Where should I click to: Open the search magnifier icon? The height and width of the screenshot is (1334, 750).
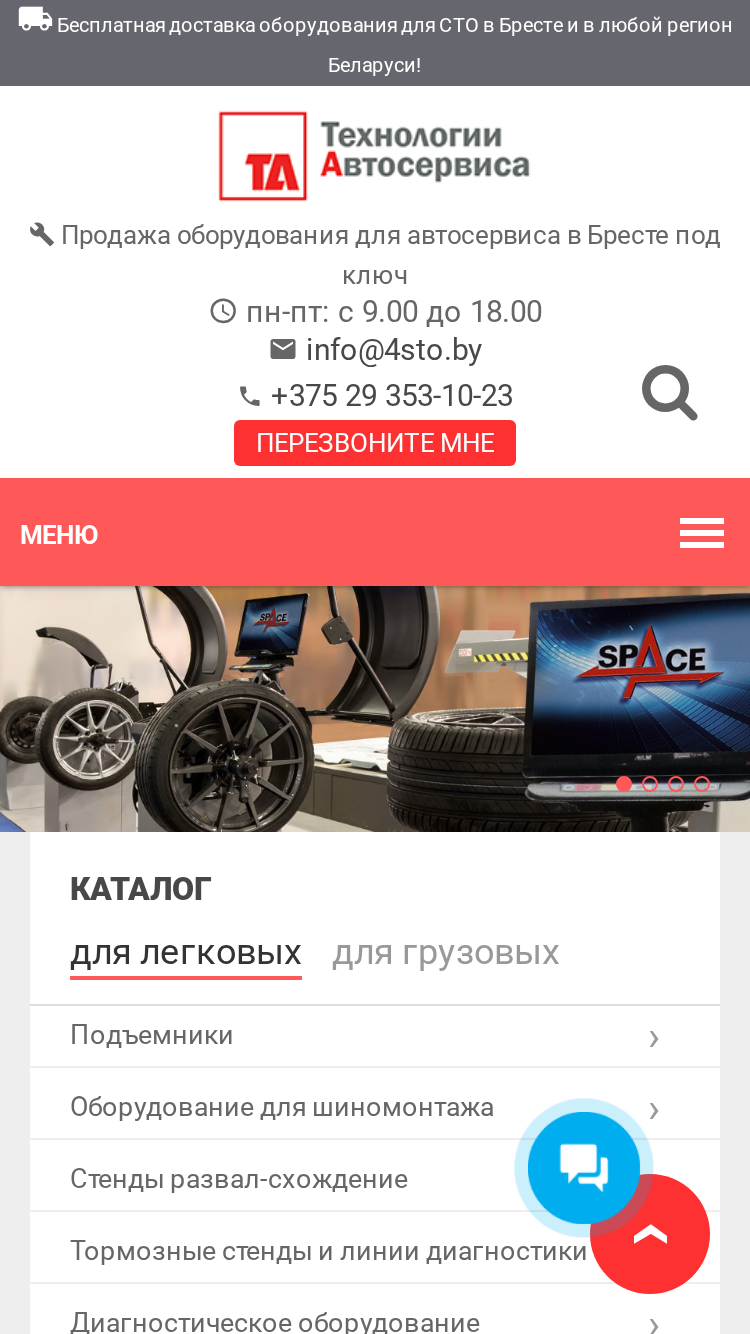[669, 393]
